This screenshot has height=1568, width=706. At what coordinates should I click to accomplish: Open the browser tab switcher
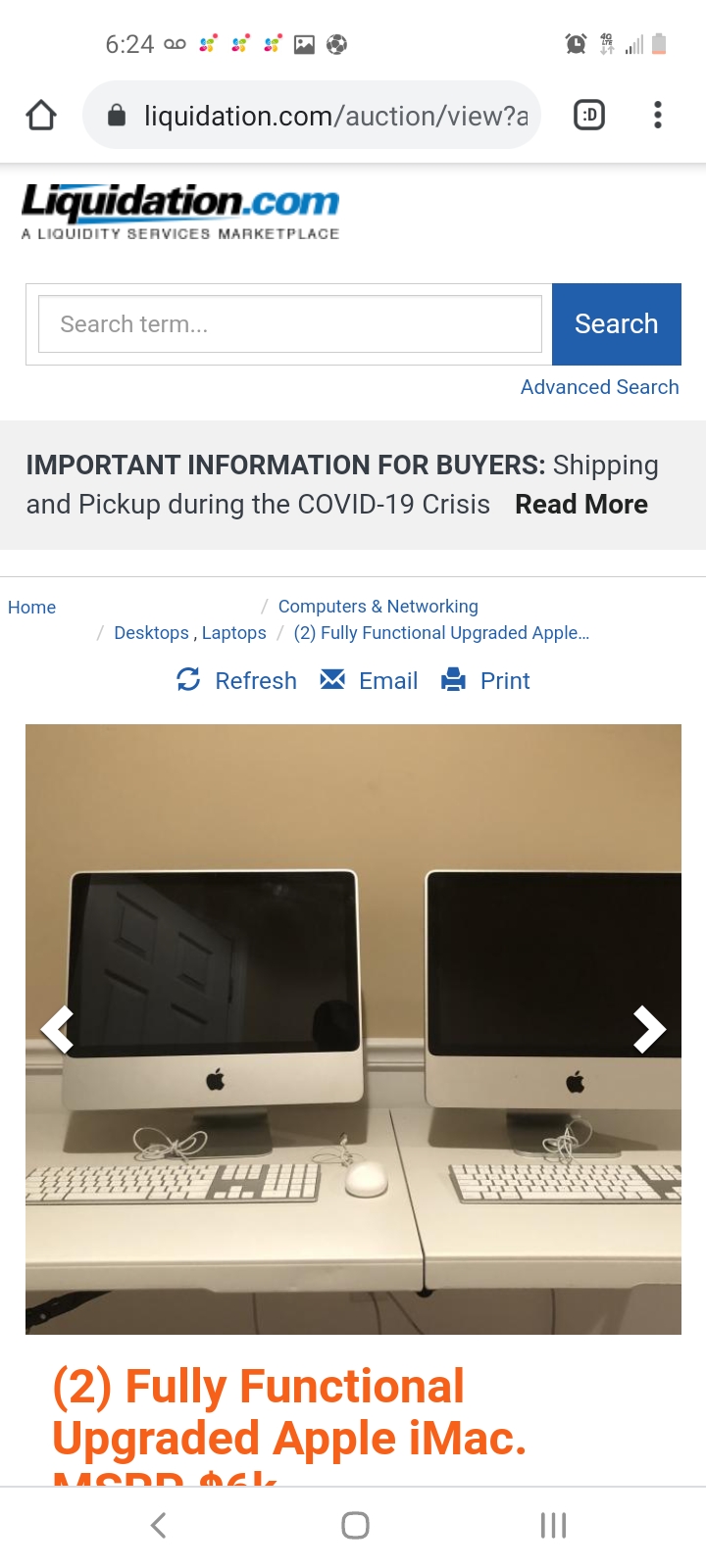click(x=589, y=116)
